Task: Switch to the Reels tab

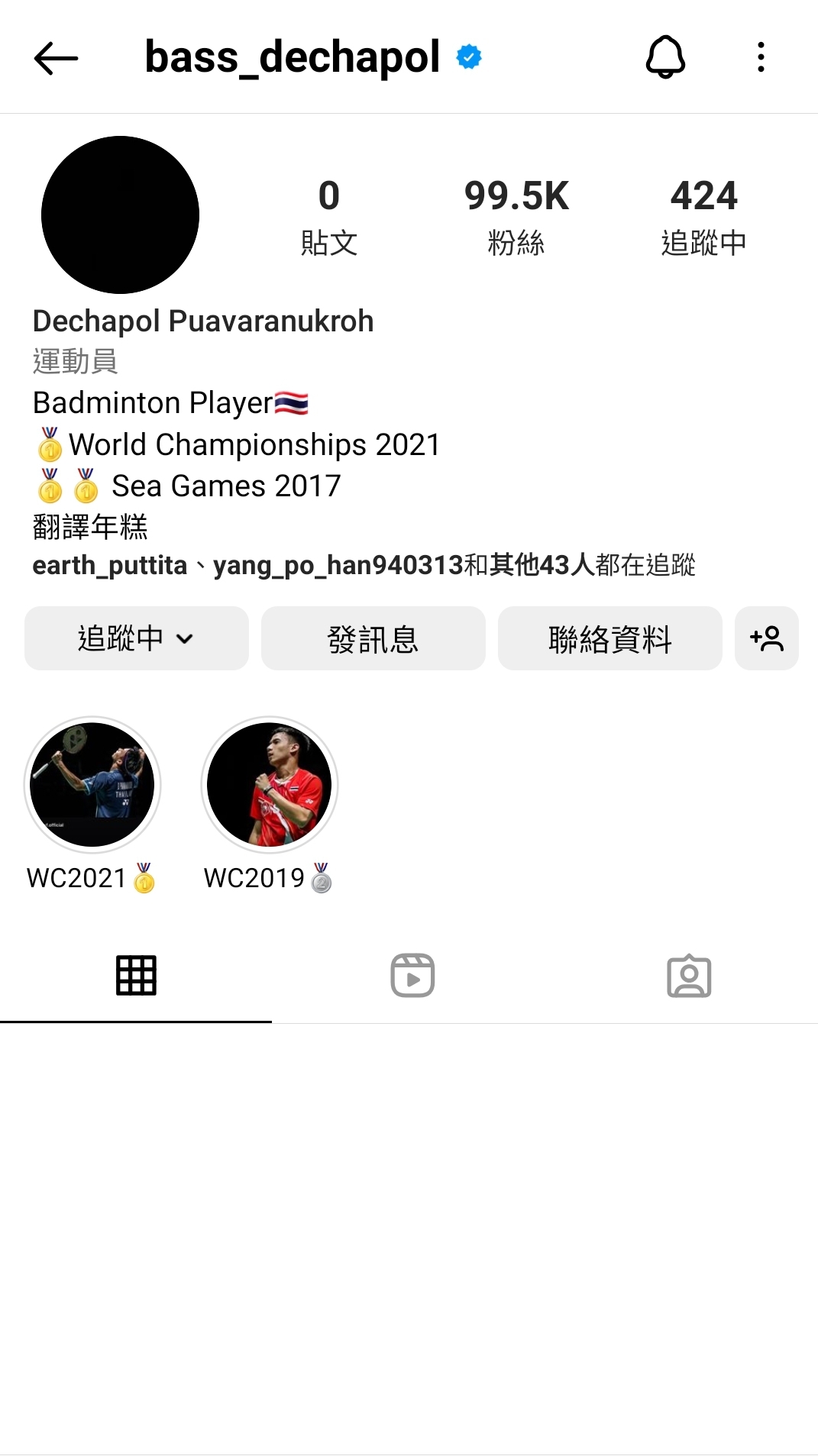Action: pos(412,976)
